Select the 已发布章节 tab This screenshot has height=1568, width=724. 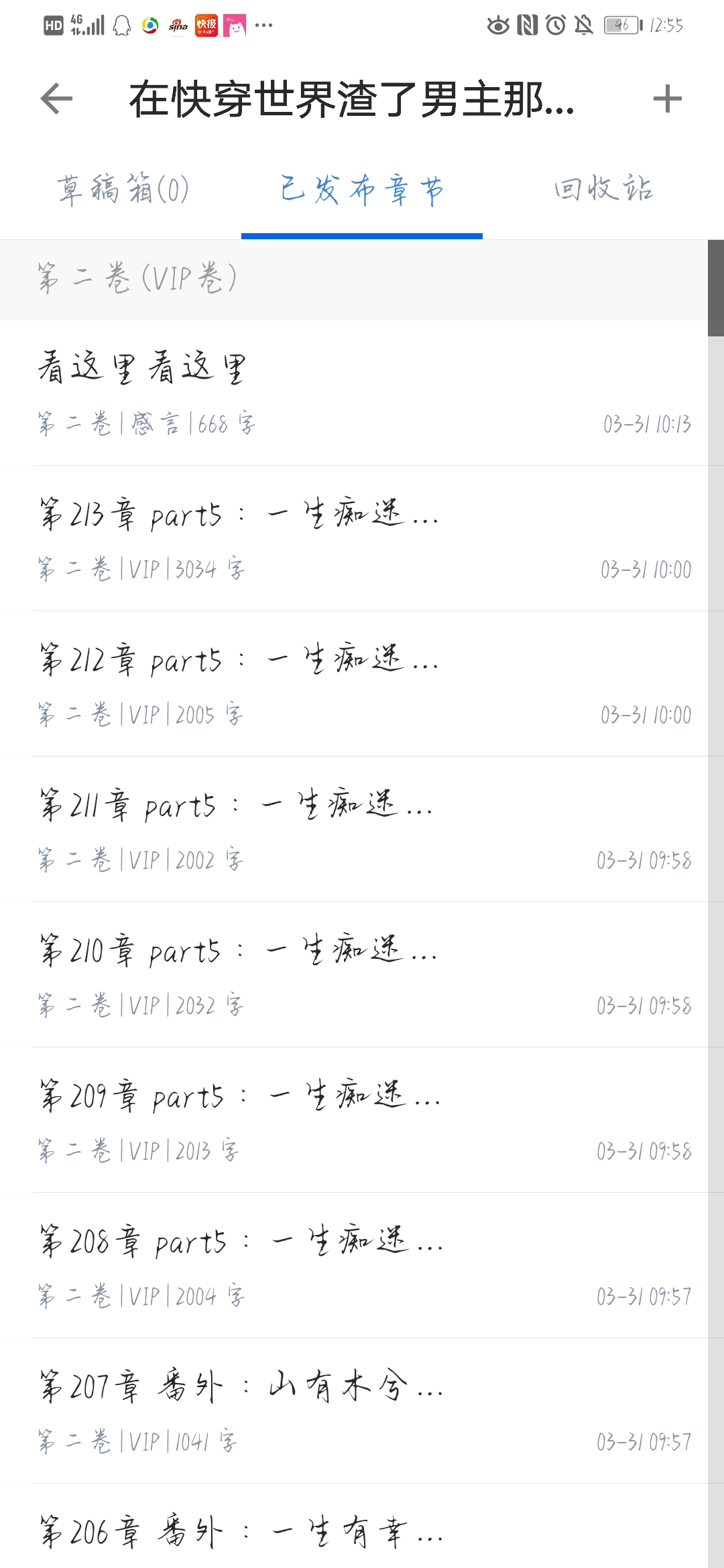pos(362,190)
